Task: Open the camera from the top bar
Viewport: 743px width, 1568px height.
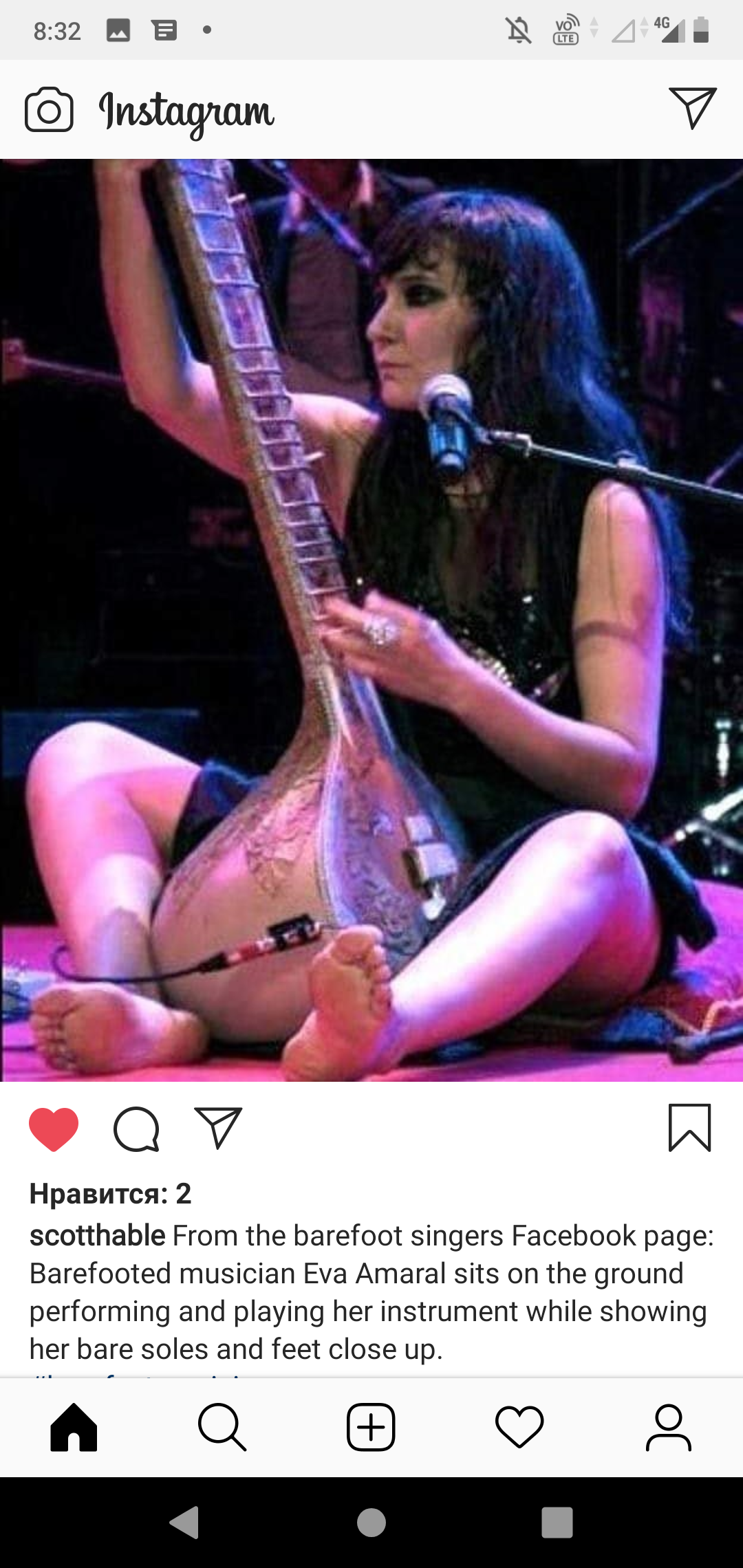Action: tap(49, 109)
